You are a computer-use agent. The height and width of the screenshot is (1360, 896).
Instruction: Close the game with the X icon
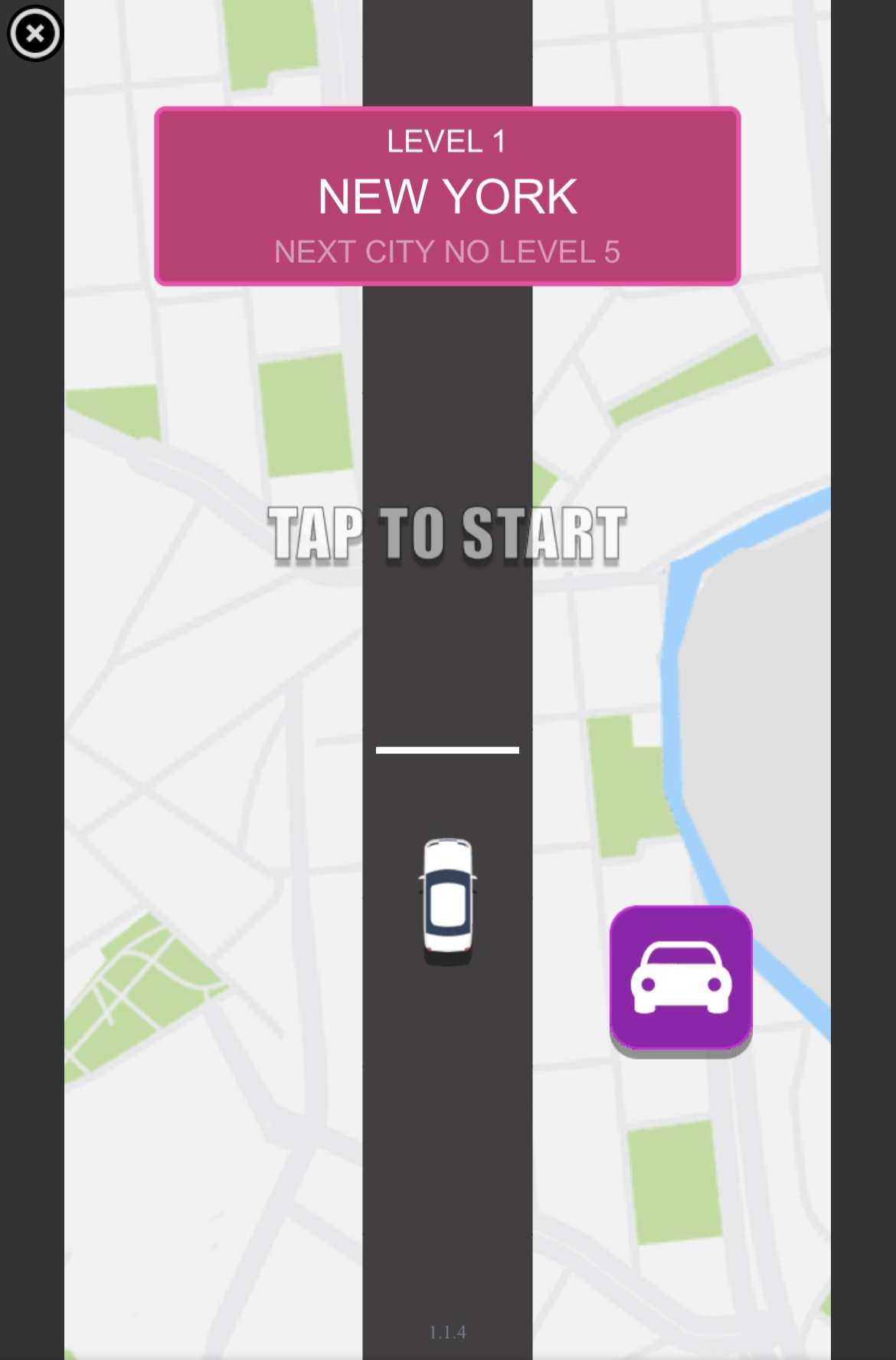click(34, 34)
